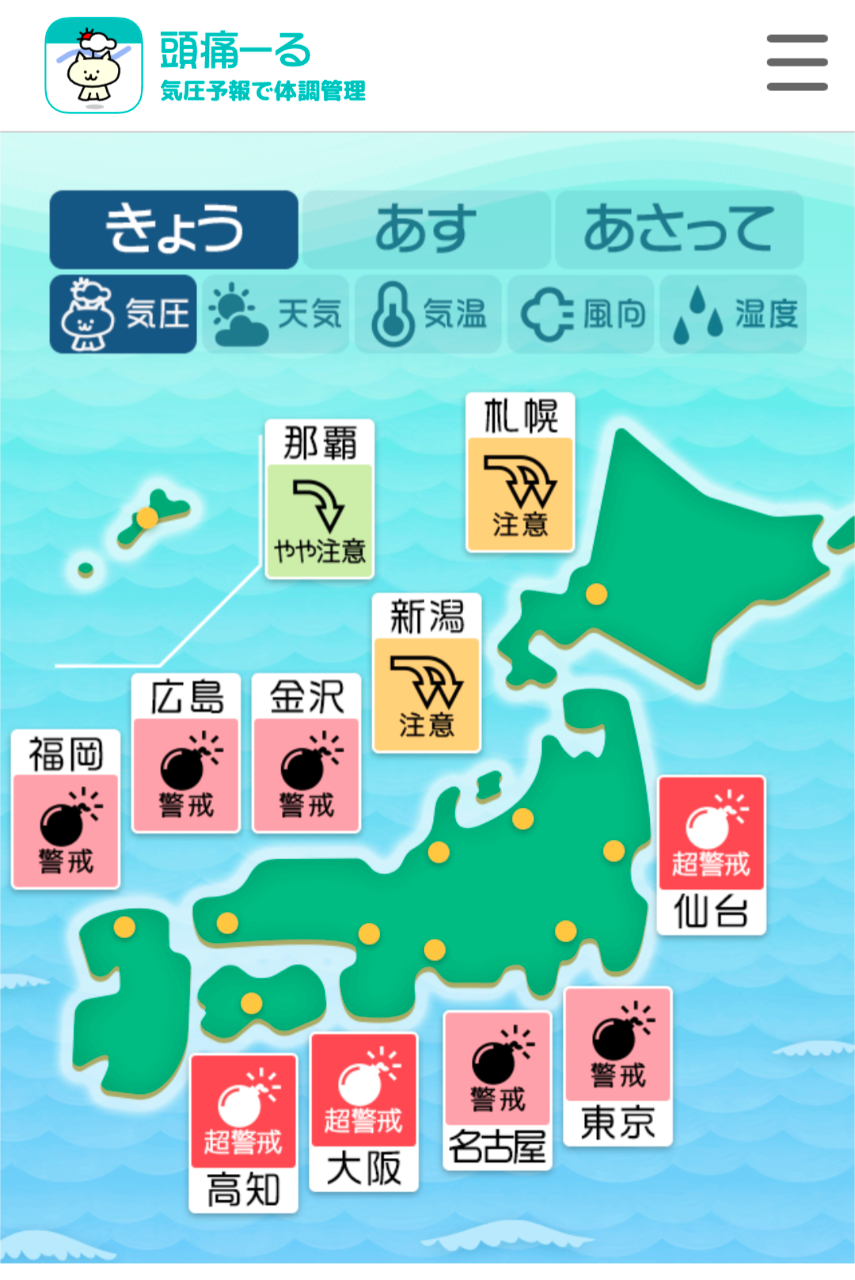Switch to 風向 wind direction

[581, 314]
